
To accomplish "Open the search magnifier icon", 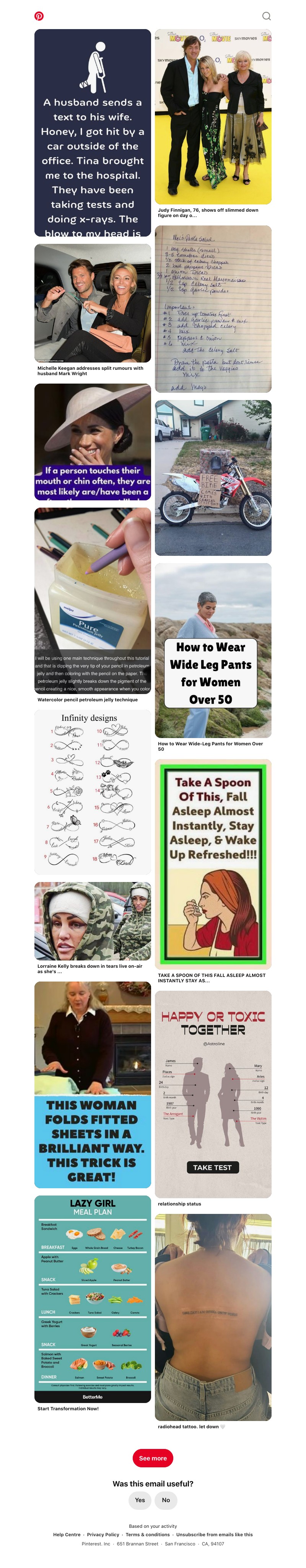I will click(x=266, y=16).
